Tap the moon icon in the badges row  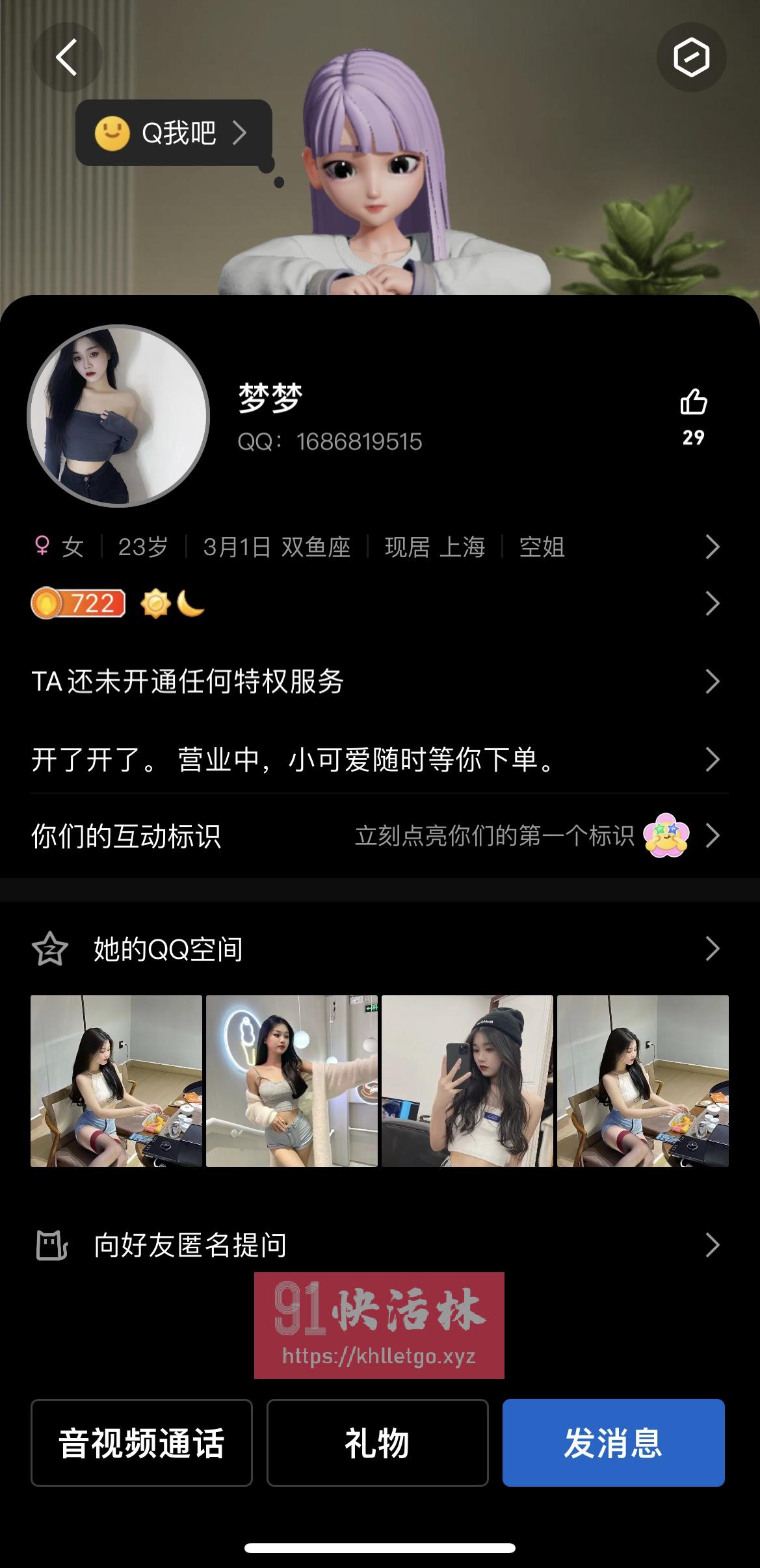click(190, 603)
